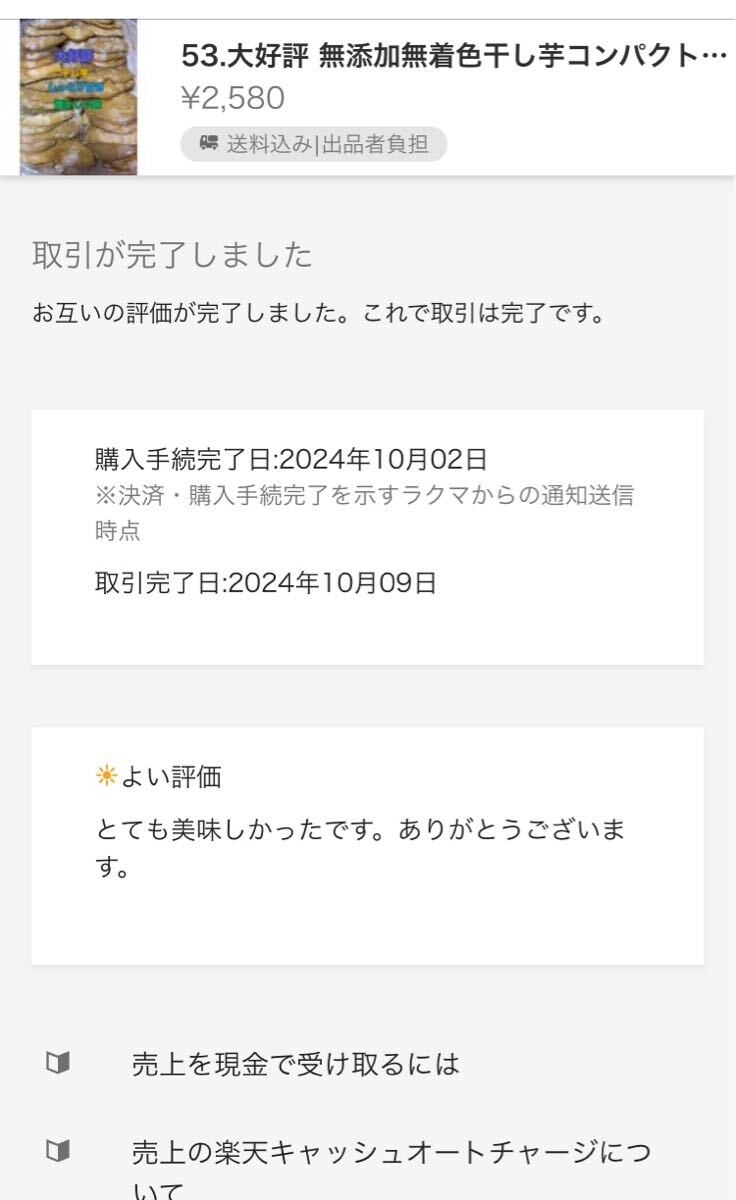Open the 干し芋 product listing header

[368, 98]
